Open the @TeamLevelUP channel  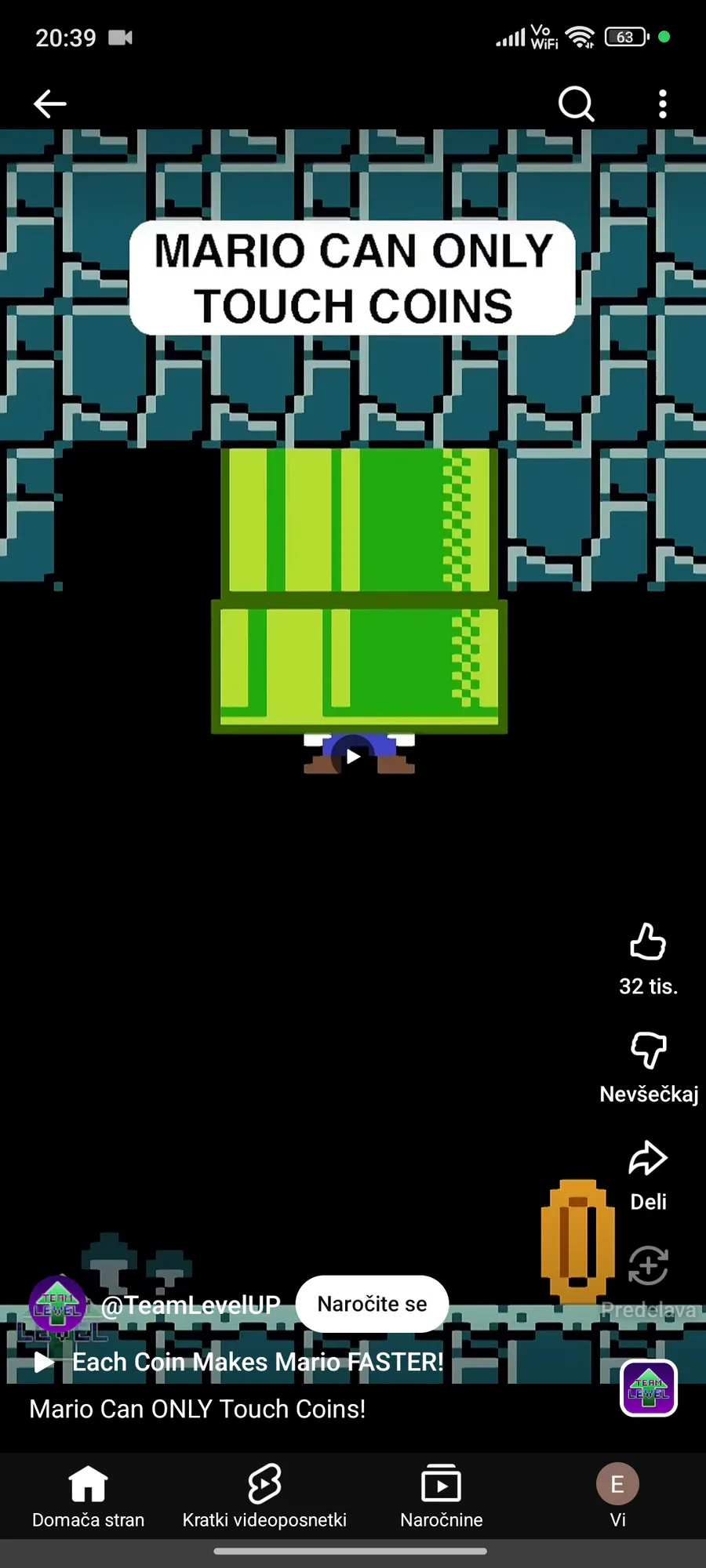pyautogui.click(x=190, y=1305)
